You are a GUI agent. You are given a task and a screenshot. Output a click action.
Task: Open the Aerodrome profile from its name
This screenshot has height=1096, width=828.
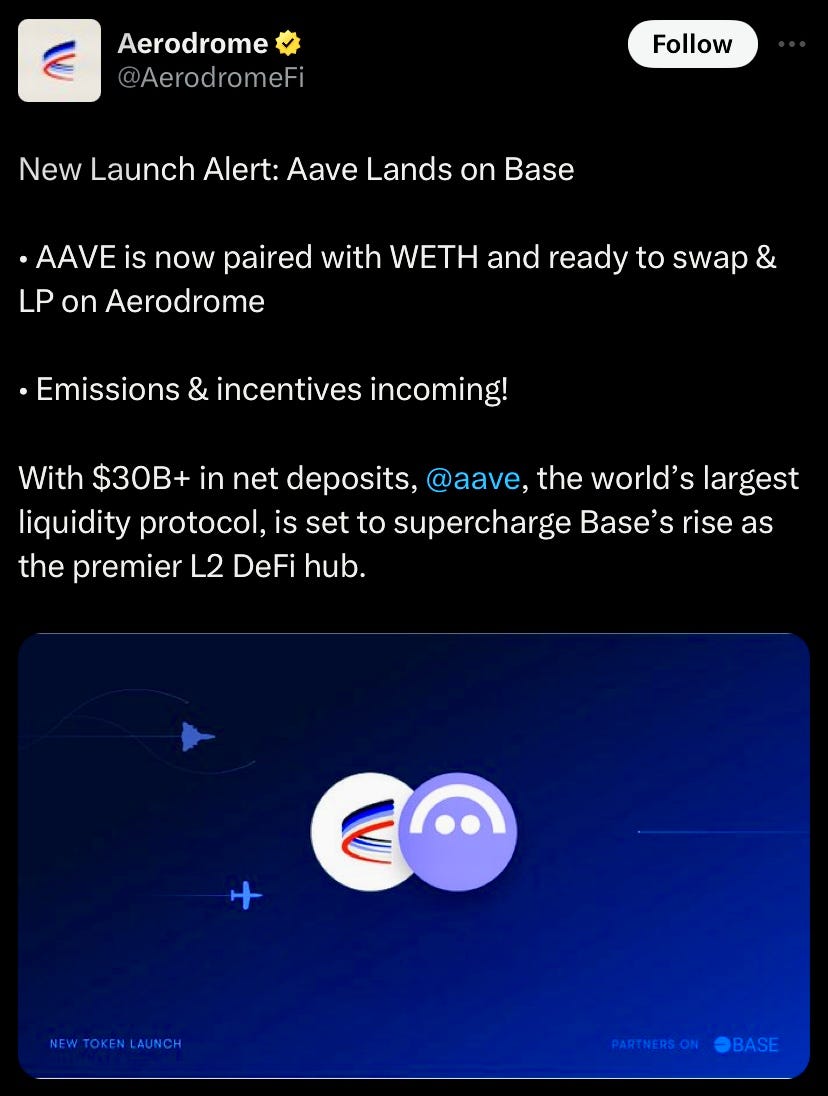192,43
